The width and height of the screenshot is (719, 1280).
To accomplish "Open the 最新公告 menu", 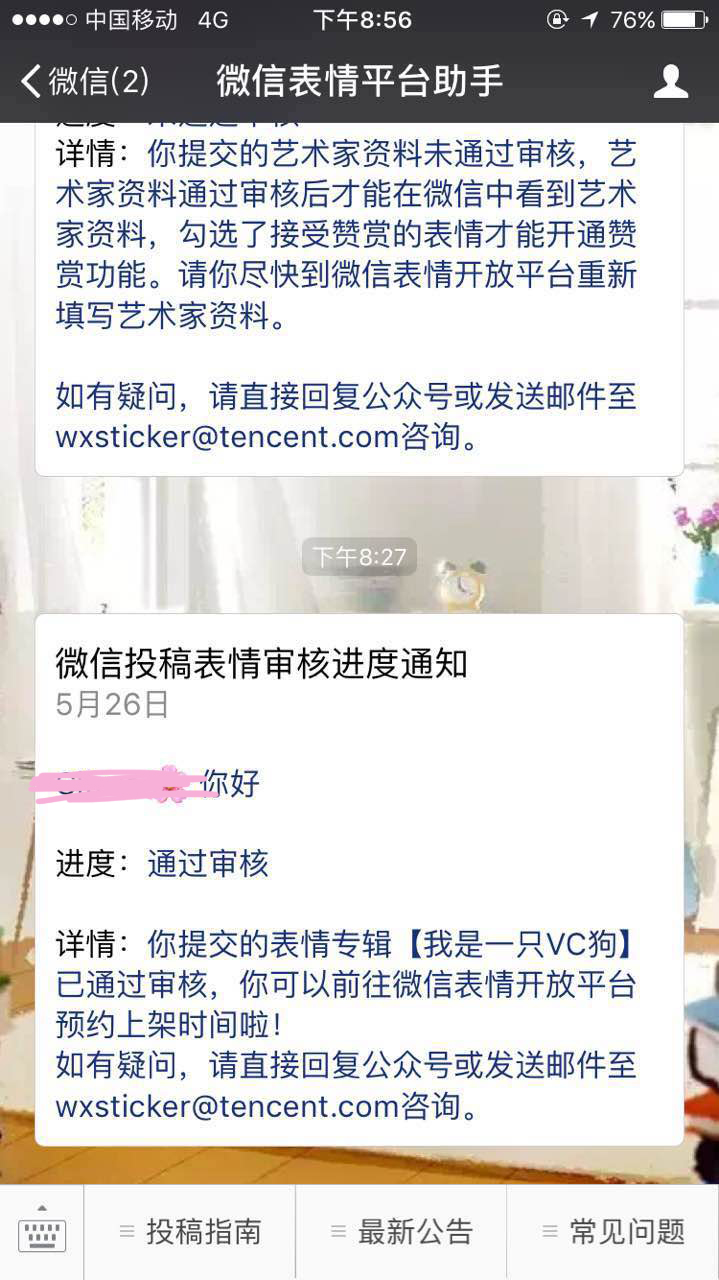I will 402,1232.
